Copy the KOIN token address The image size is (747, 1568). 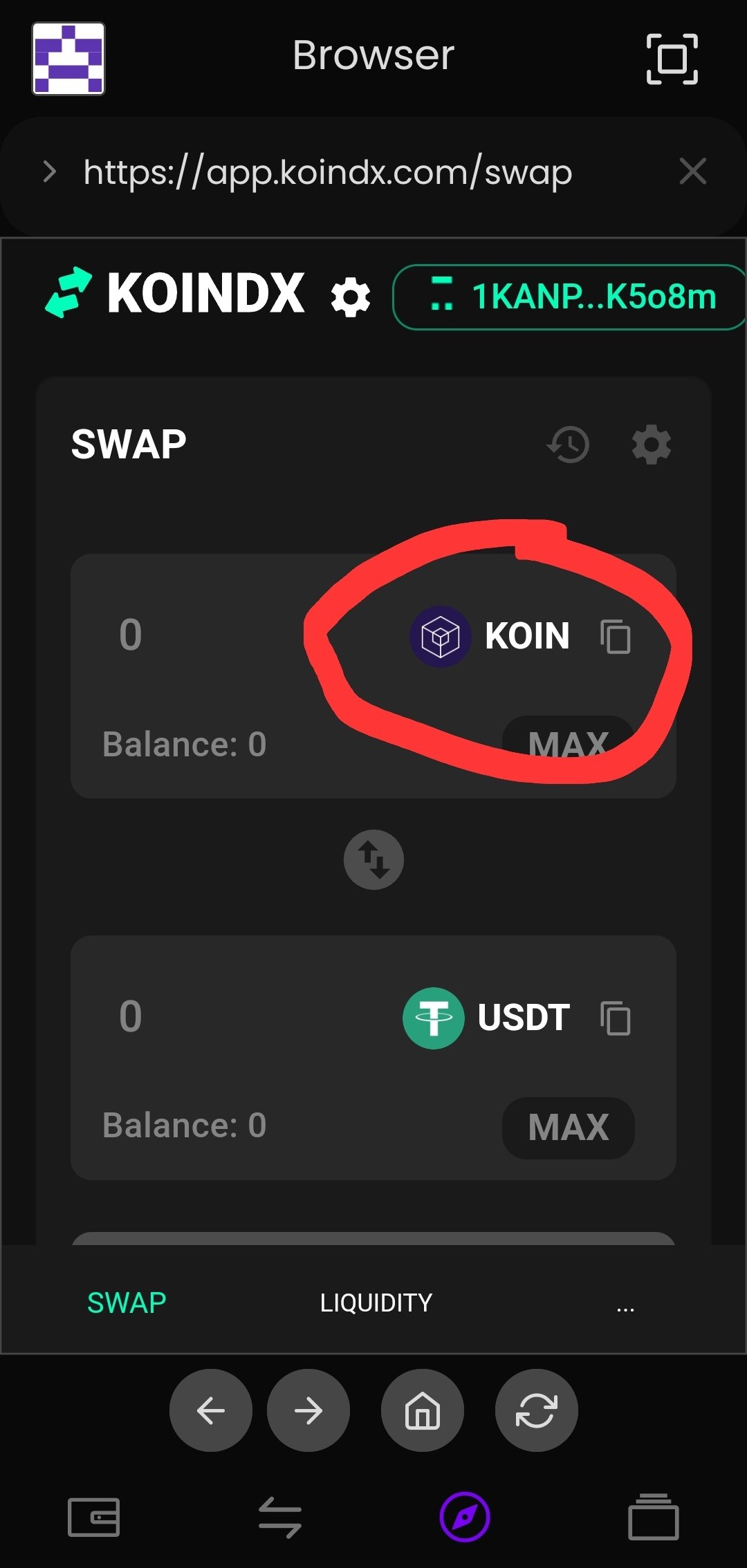coord(616,637)
